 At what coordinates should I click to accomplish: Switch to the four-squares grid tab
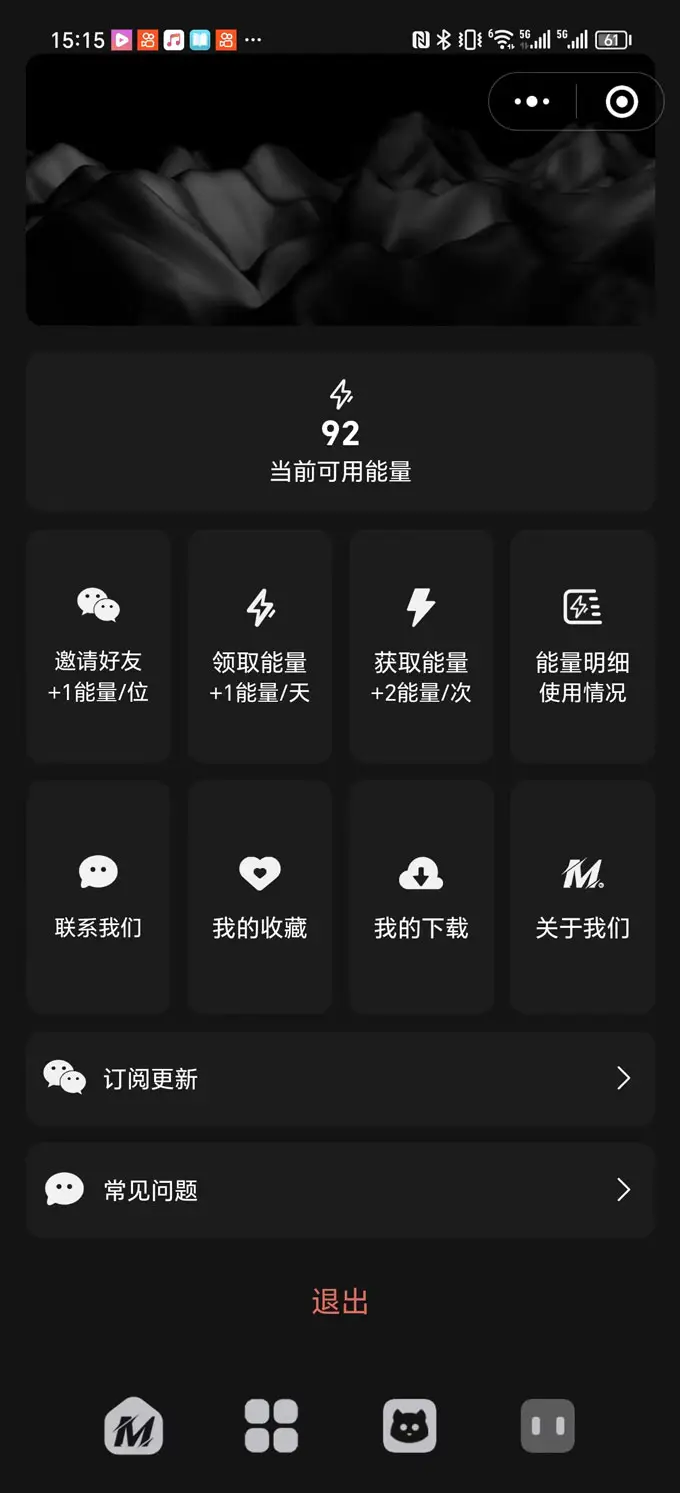point(271,1426)
